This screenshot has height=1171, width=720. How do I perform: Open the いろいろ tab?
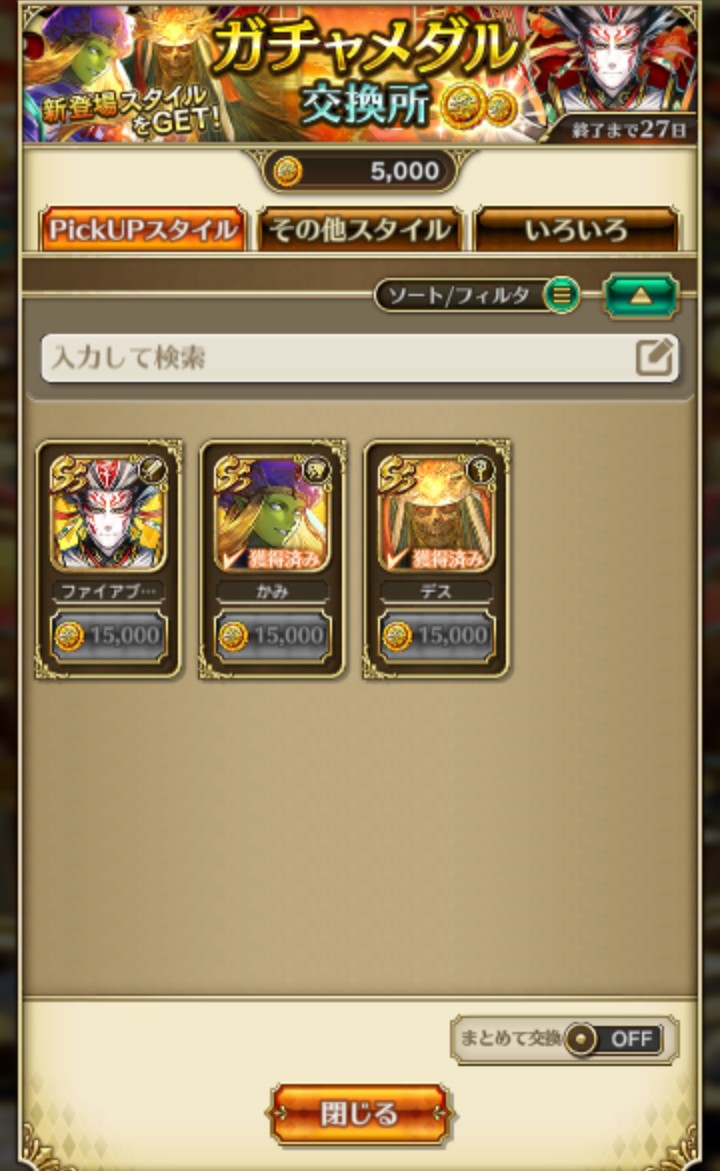(576, 230)
